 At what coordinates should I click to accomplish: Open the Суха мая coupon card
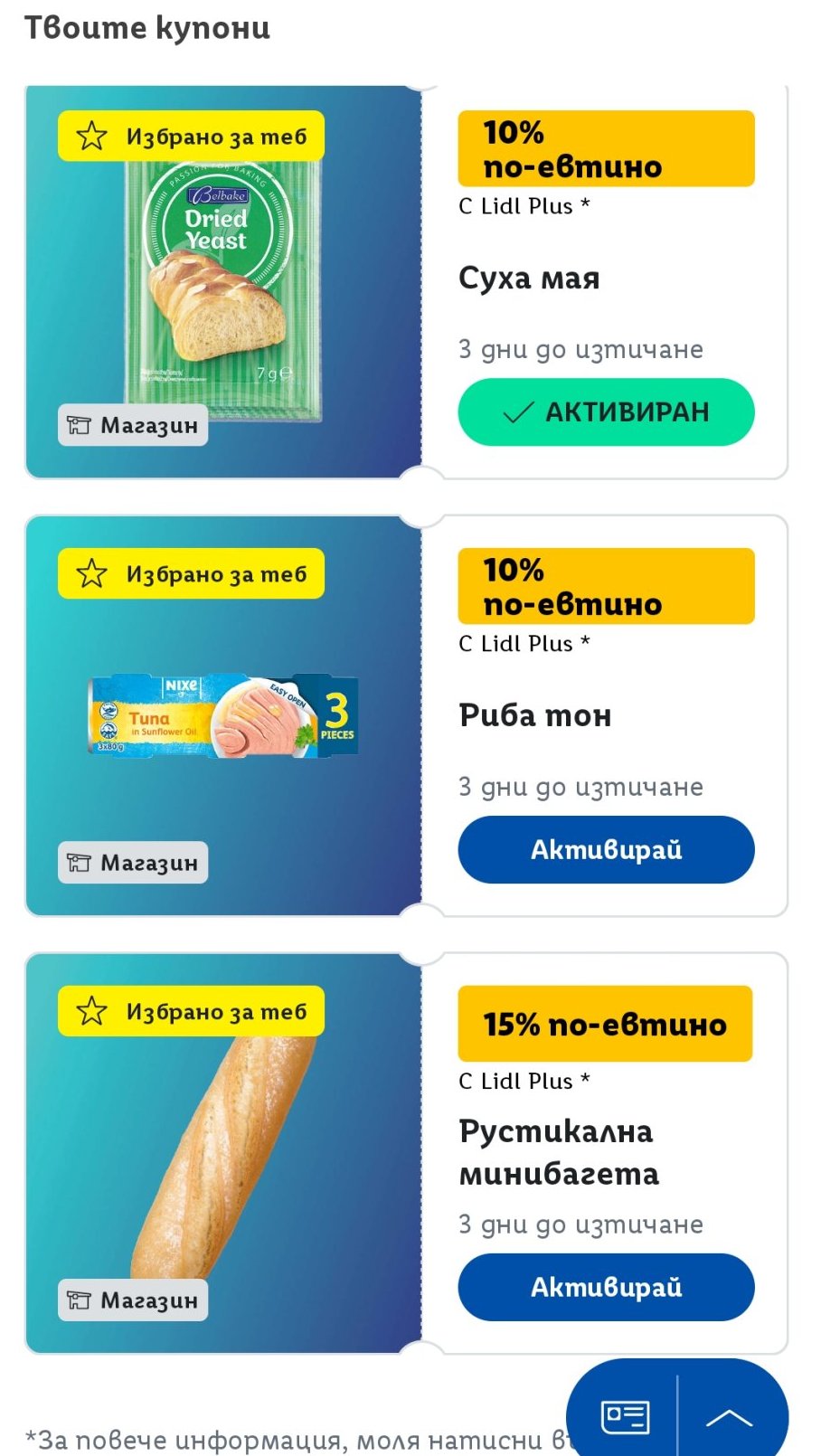tap(406, 282)
